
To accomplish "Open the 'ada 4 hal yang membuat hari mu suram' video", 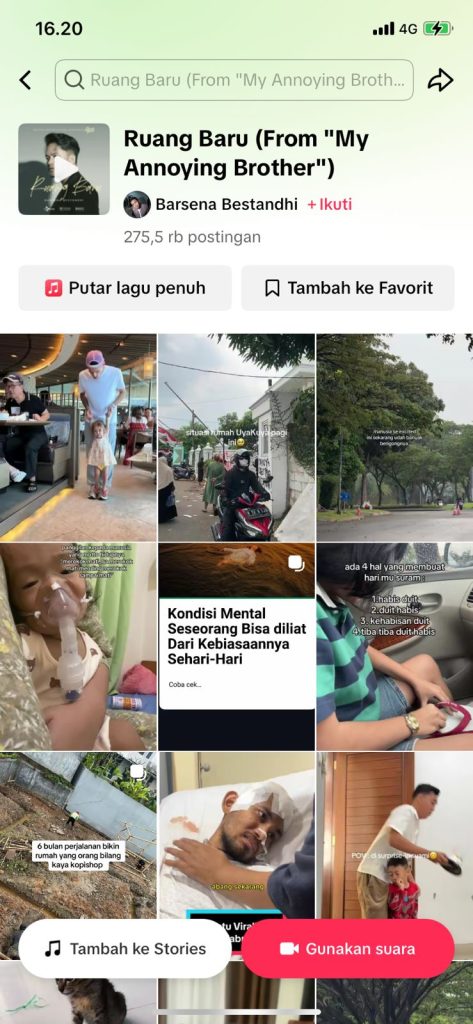I will (x=395, y=647).
